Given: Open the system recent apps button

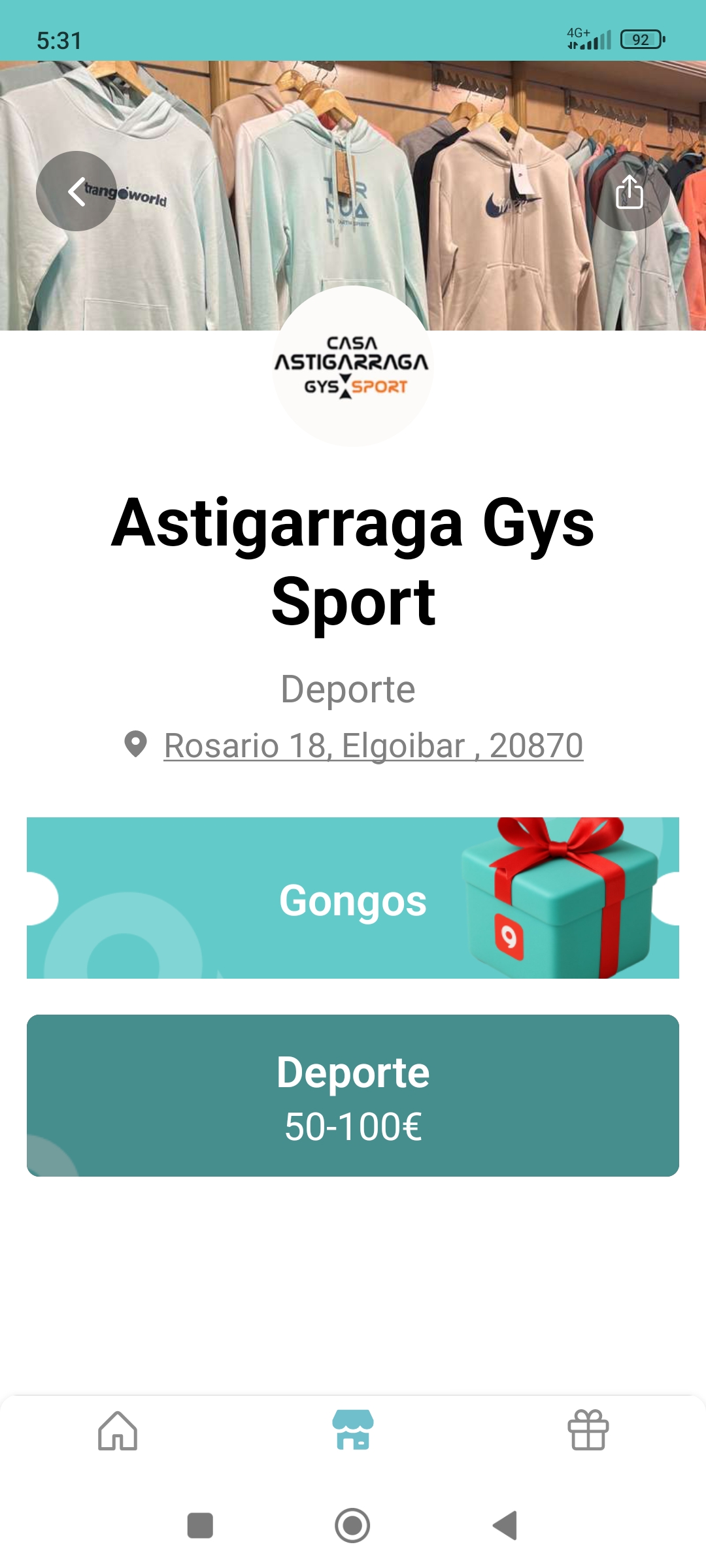Looking at the screenshot, I should coord(200,1526).
